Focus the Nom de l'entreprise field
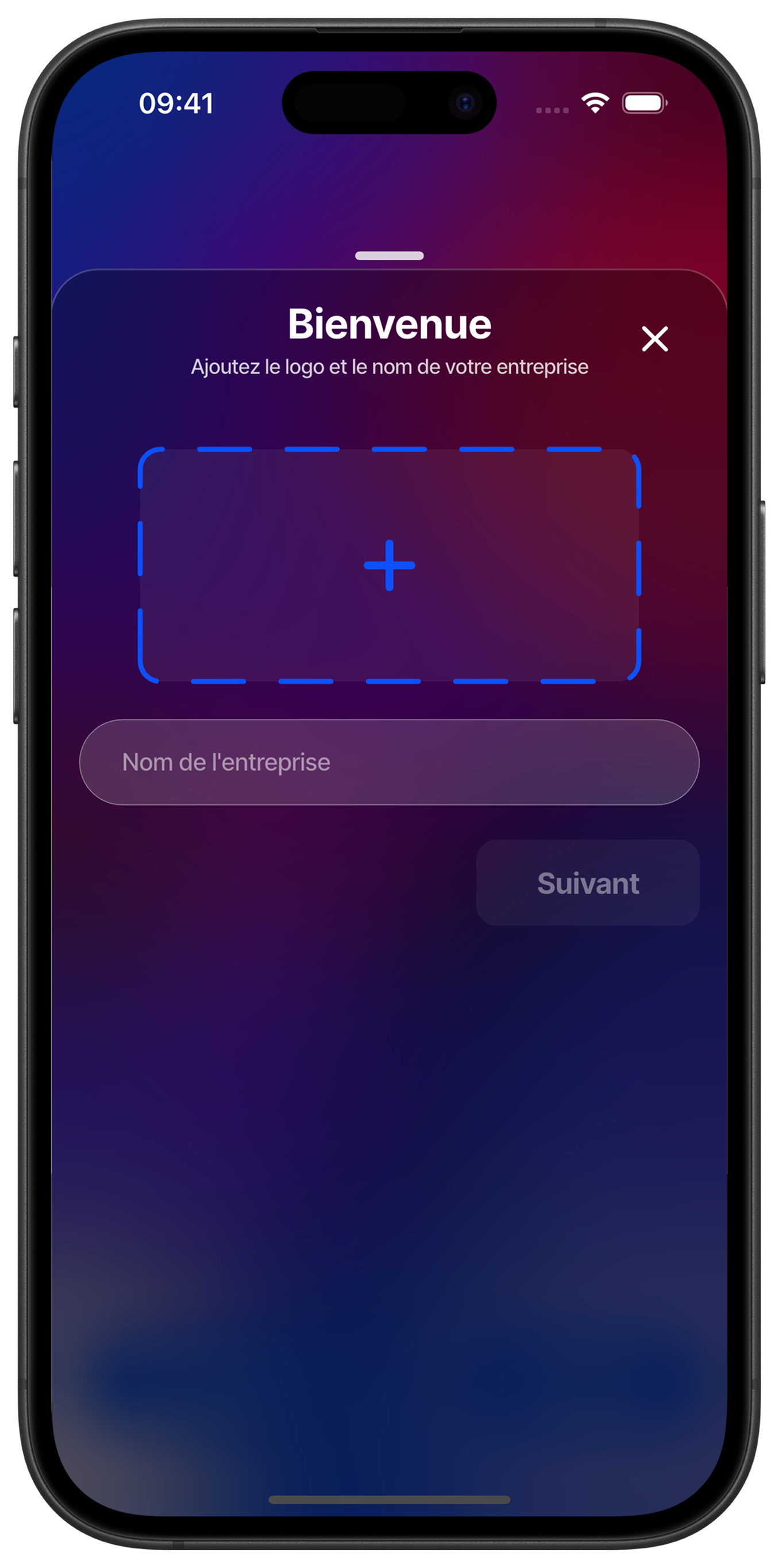779x1568 pixels. tap(389, 762)
